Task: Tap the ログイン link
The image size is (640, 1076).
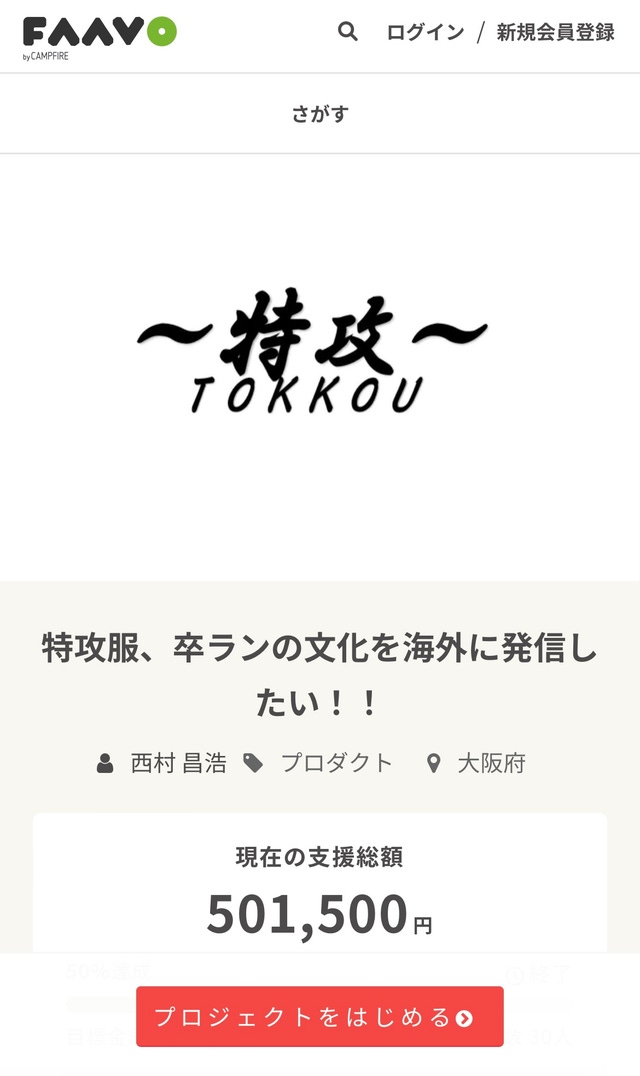Action: click(425, 32)
